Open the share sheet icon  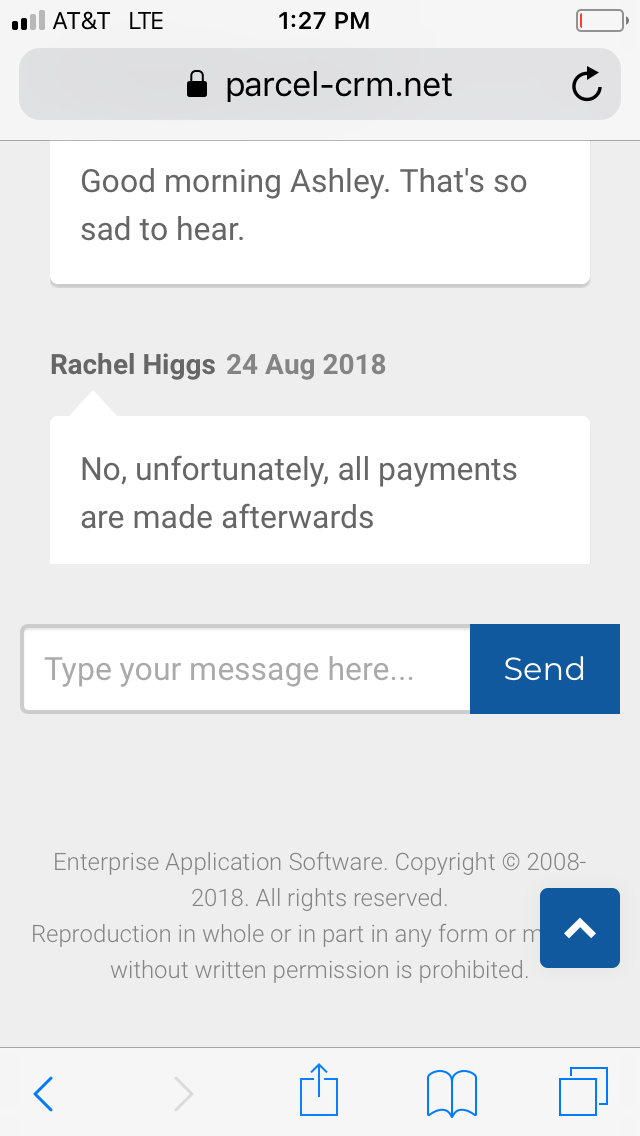(319, 1089)
